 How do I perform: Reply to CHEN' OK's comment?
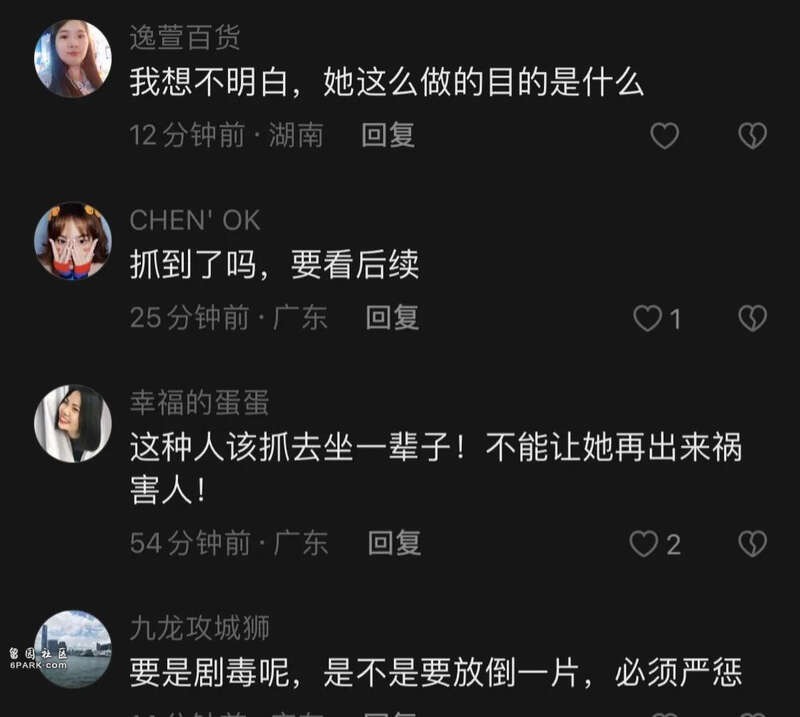pos(392,318)
